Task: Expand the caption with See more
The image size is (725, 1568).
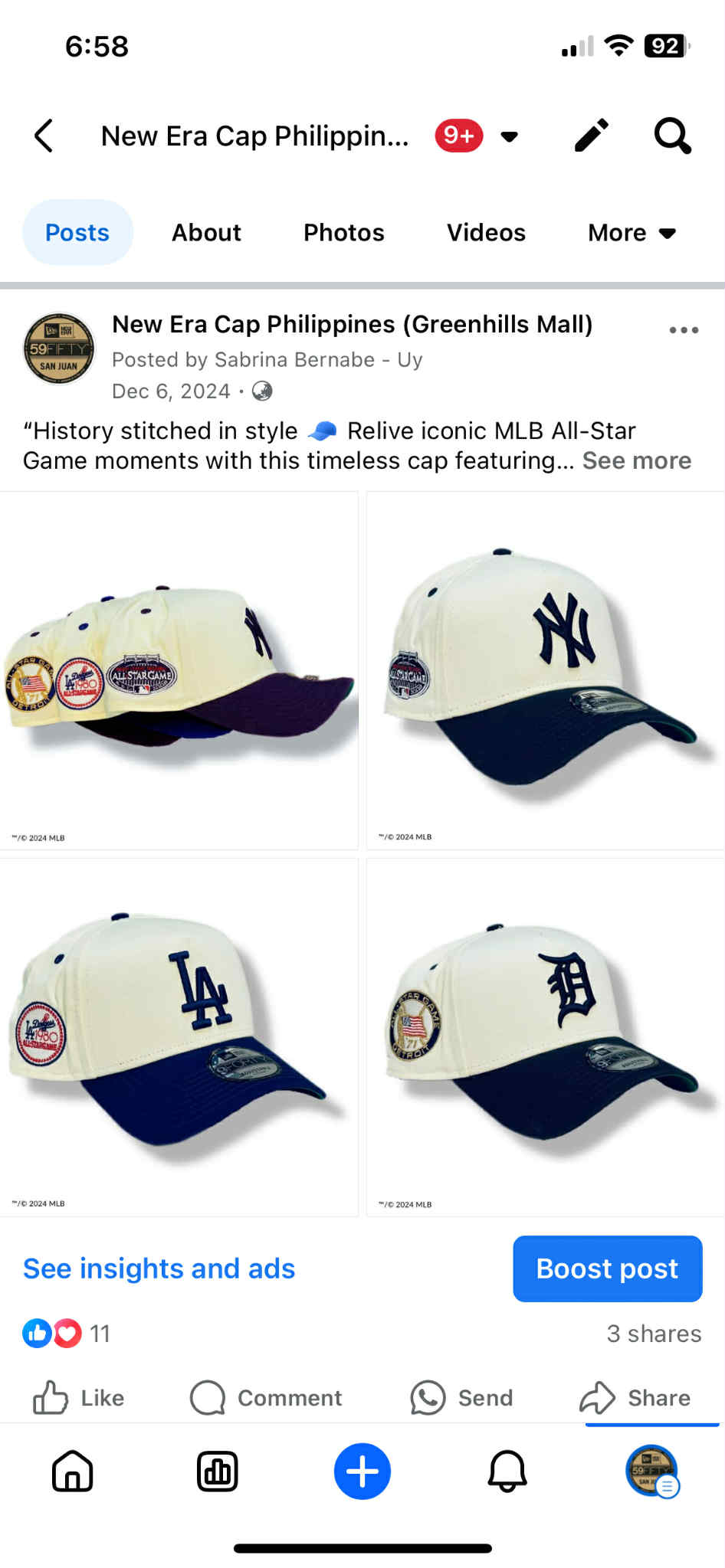Action: coord(636,461)
